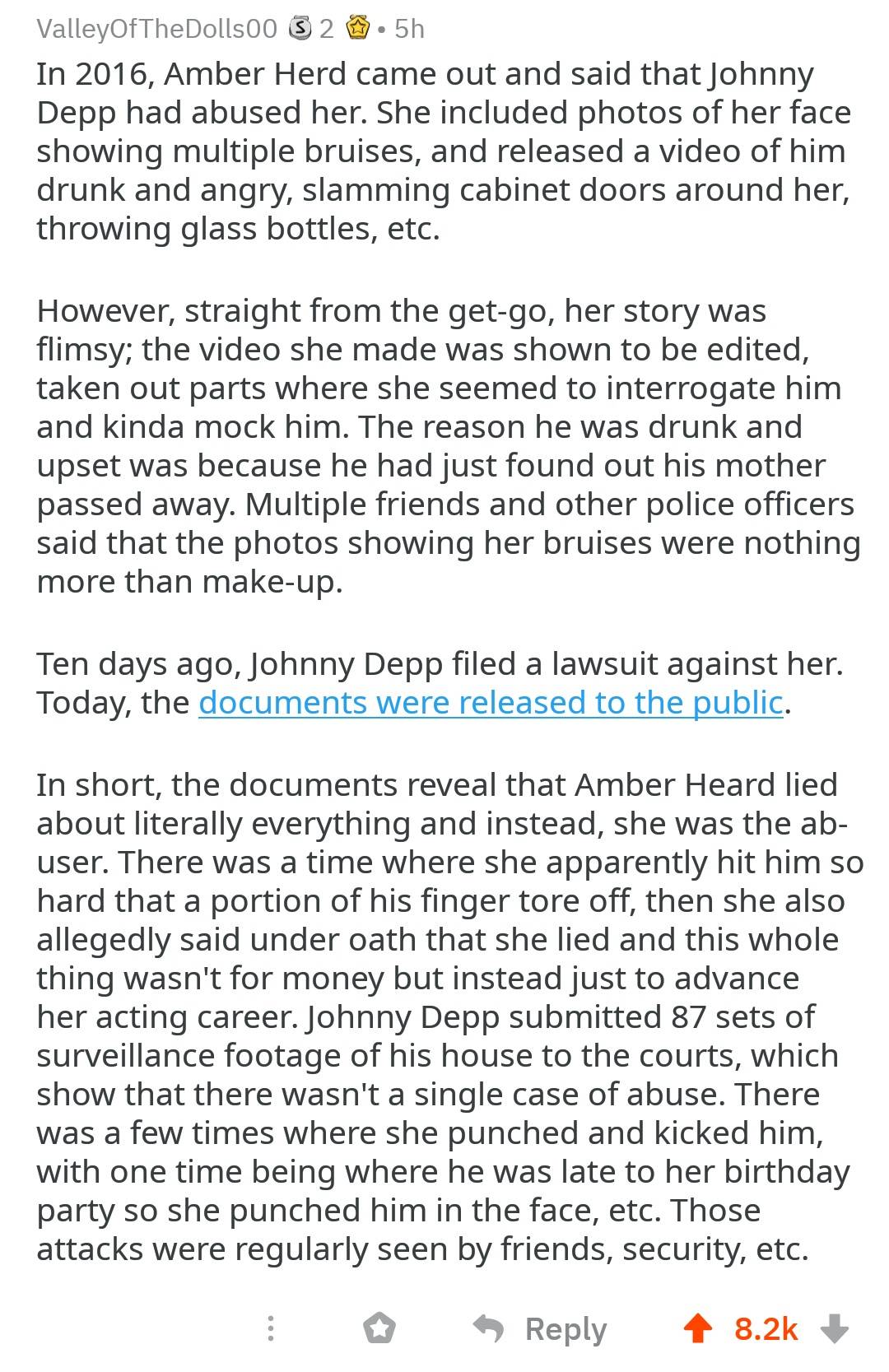Screen dimensions: 889x1372
Task: Upvote the post to change vote state
Action: pos(698,1328)
